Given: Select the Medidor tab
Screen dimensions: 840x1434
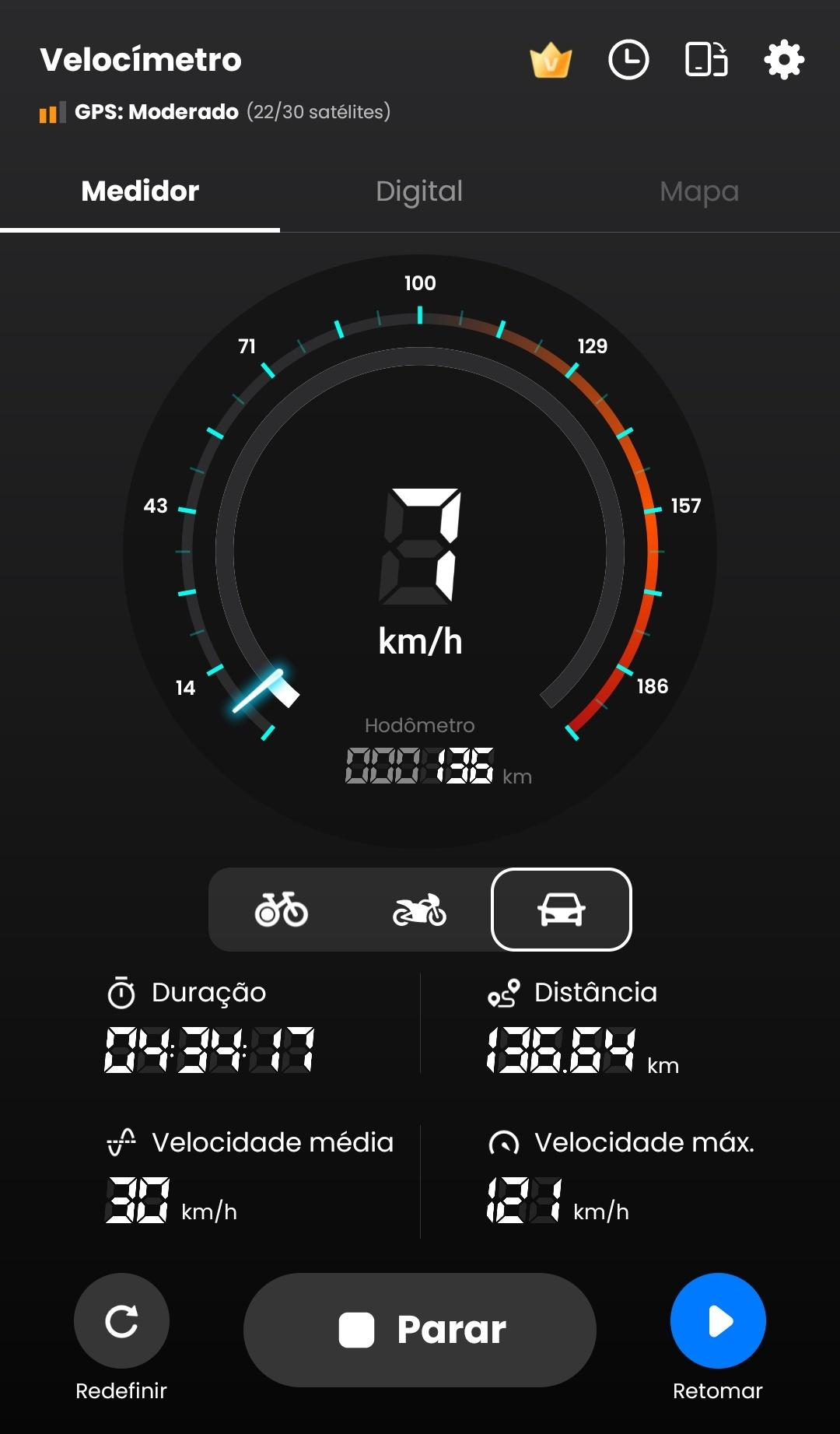Looking at the screenshot, I should [x=140, y=191].
